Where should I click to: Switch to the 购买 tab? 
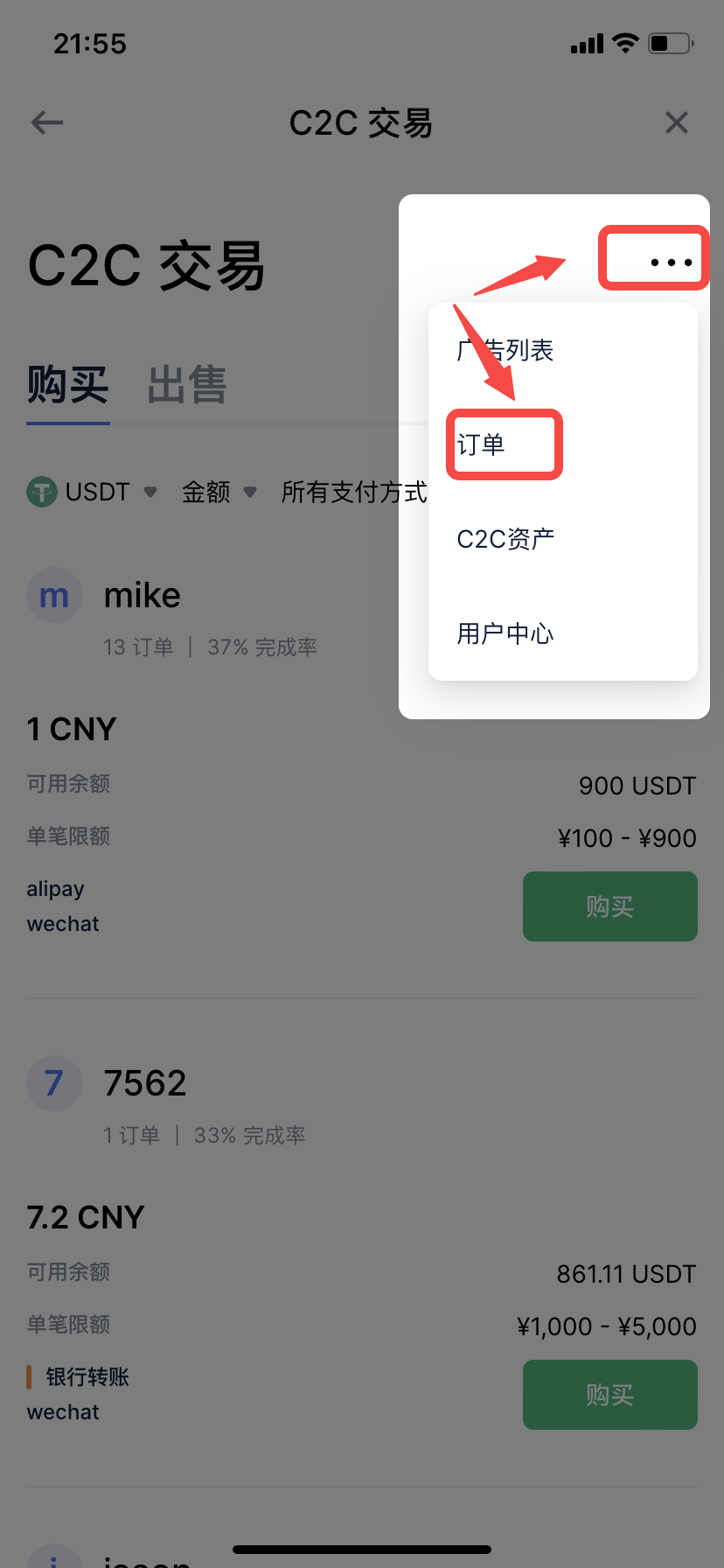[x=67, y=385]
